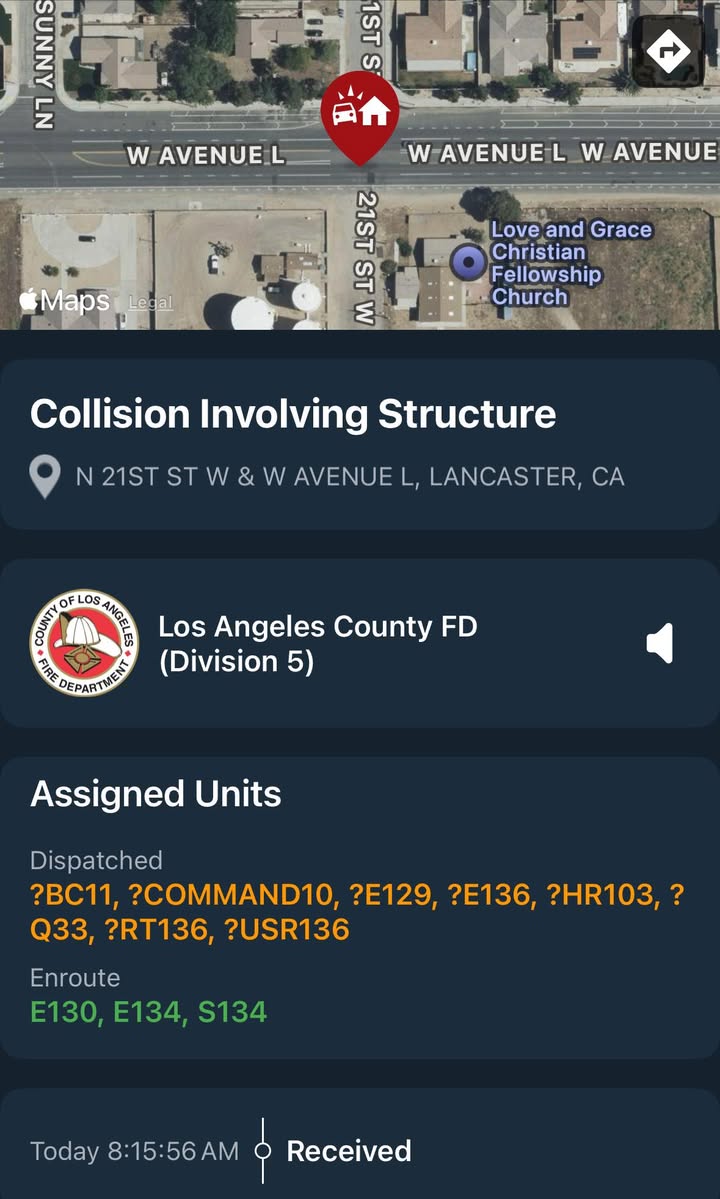Listen to Los Angeles County FD audio
720x1199 pixels.
660,643
